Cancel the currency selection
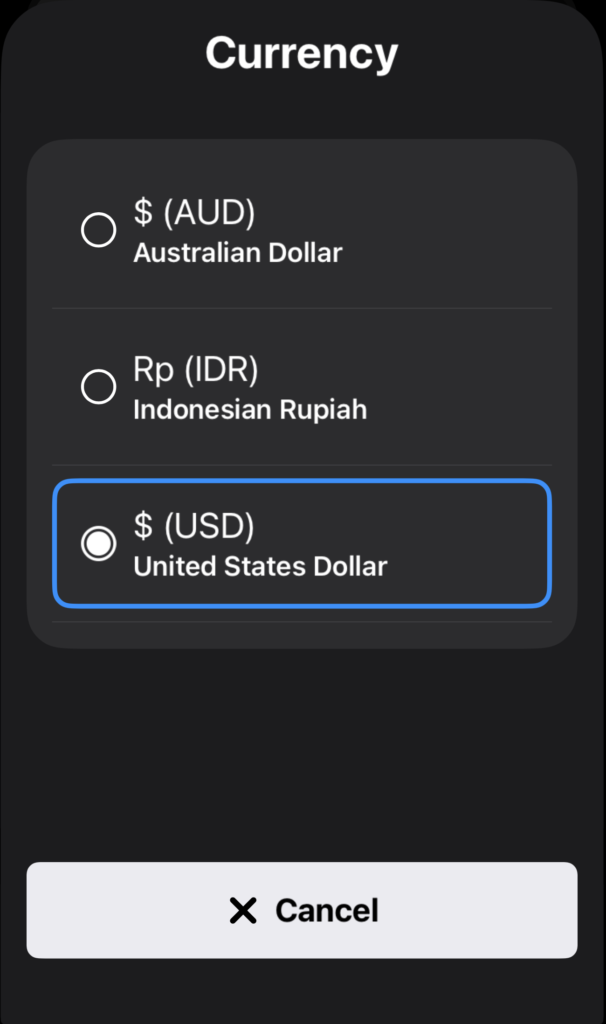The height and width of the screenshot is (1024, 606). click(x=302, y=910)
